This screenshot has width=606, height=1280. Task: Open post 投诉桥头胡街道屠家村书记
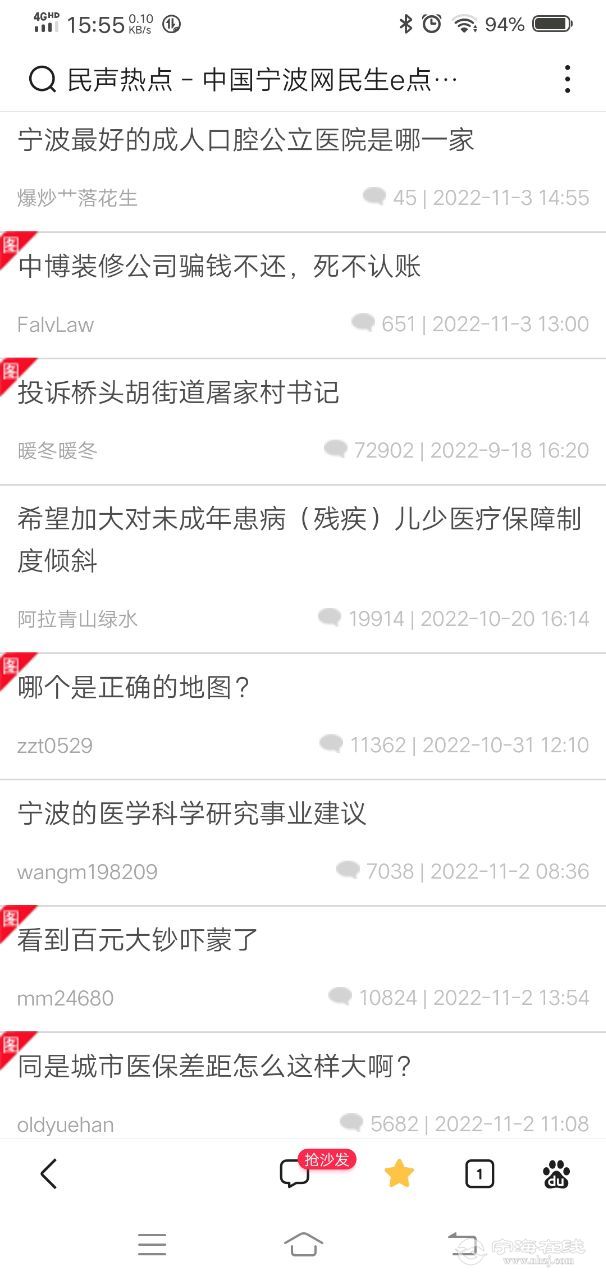[179, 392]
